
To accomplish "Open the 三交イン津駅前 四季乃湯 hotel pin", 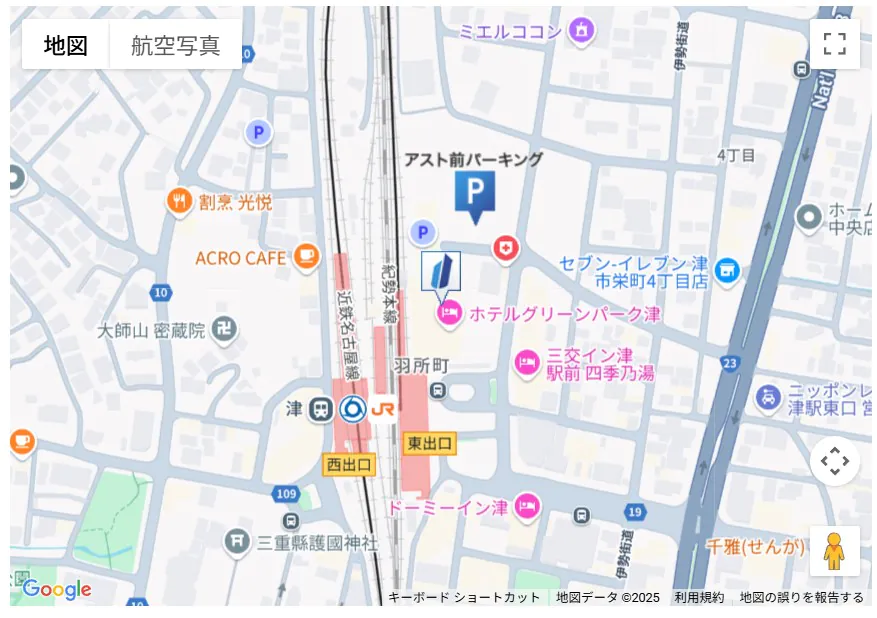I will [x=526, y=364].
